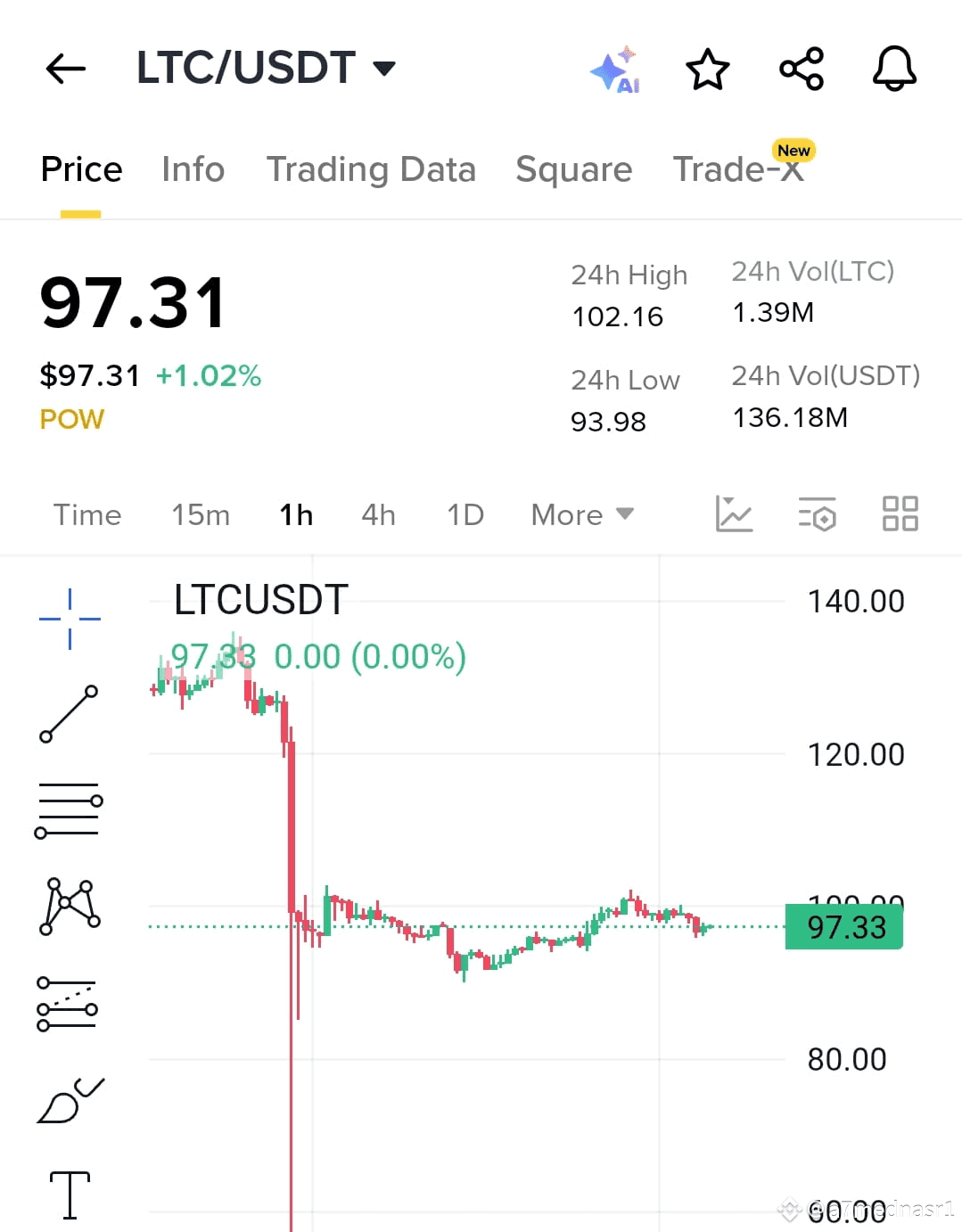
Task: Switch to the Info tab
Action: [x=193, y=169]
